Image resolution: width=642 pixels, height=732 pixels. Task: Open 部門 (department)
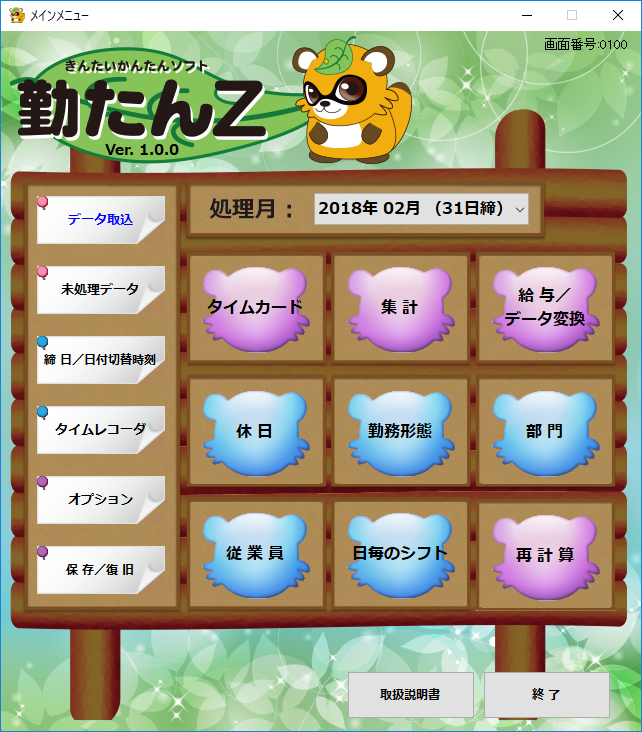(x=545, y=431)
